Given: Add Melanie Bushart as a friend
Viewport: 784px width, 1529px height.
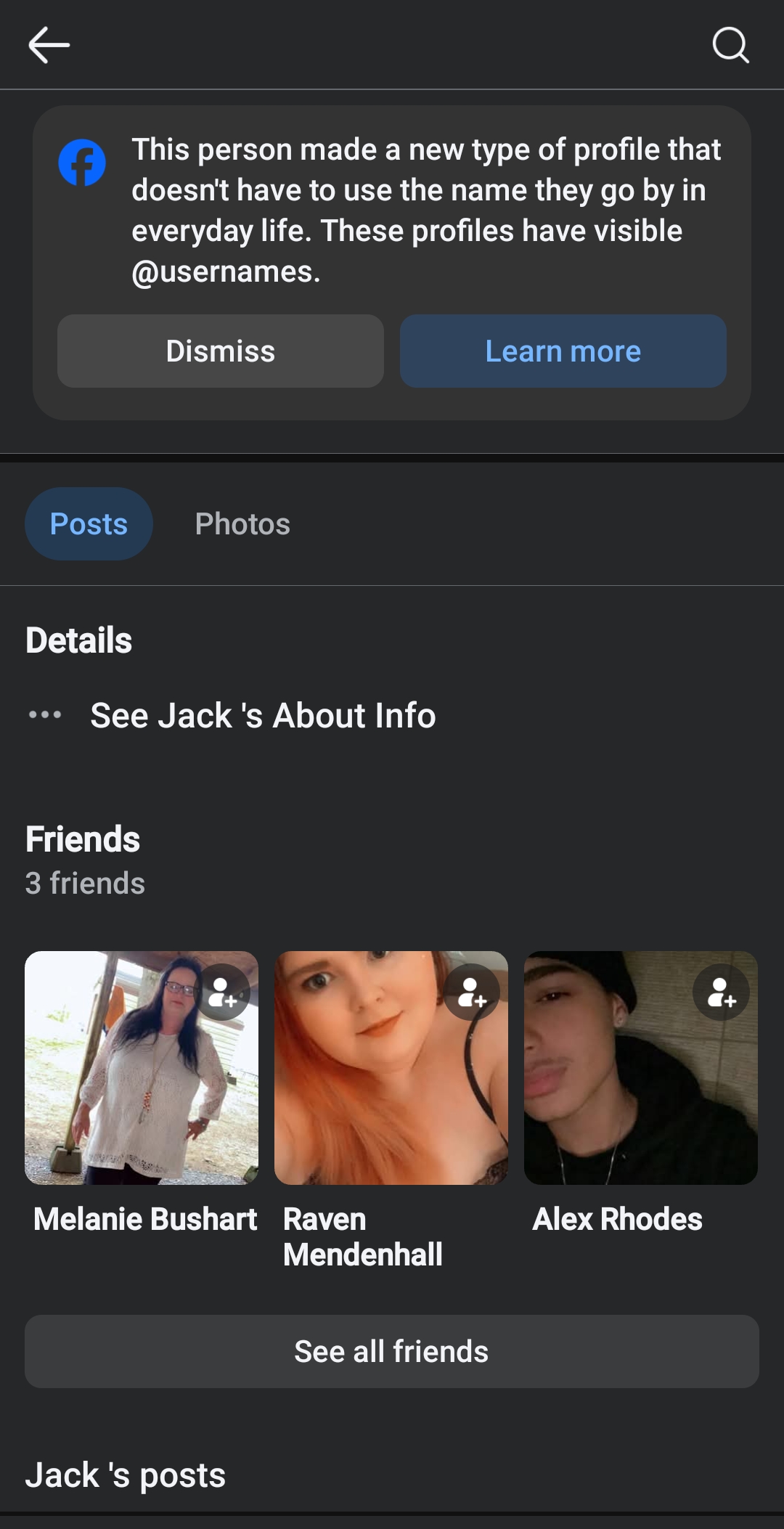Looking at the screenshot, I should (x=222, y=992).
